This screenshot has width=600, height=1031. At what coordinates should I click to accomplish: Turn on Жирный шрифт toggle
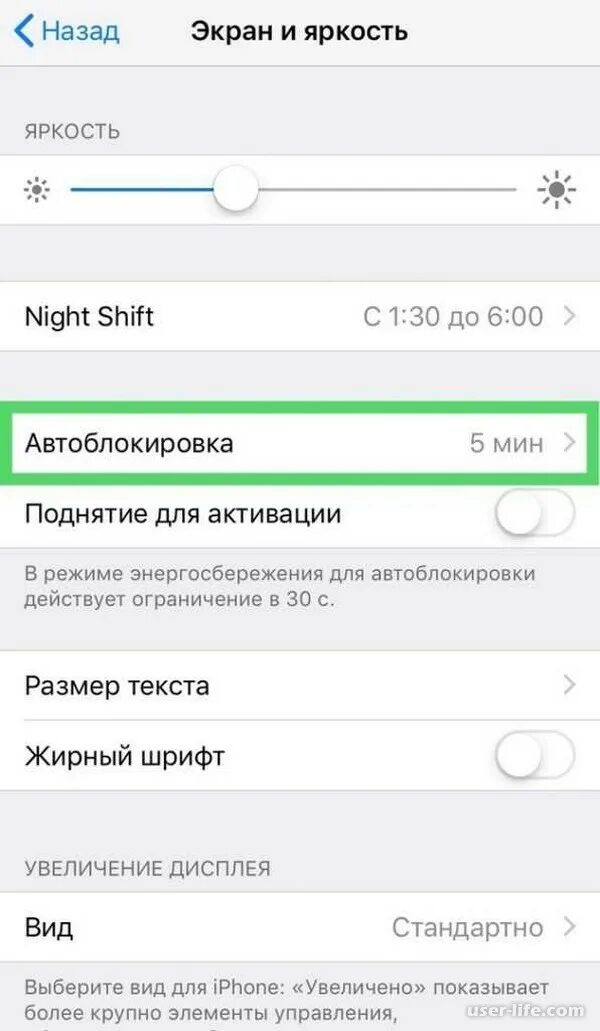point(535,755)
